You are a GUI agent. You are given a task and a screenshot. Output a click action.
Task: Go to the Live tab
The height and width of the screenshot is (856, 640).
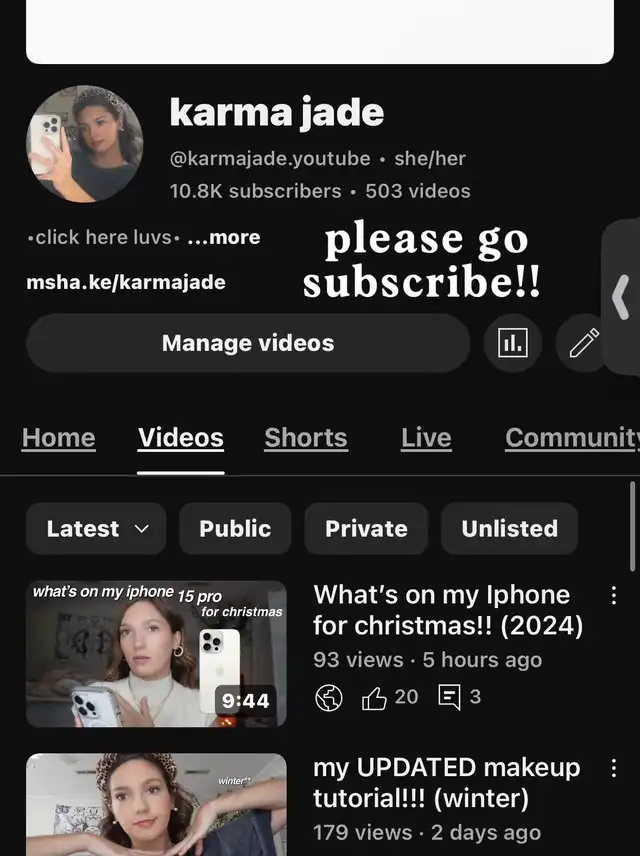coord(426,438)
